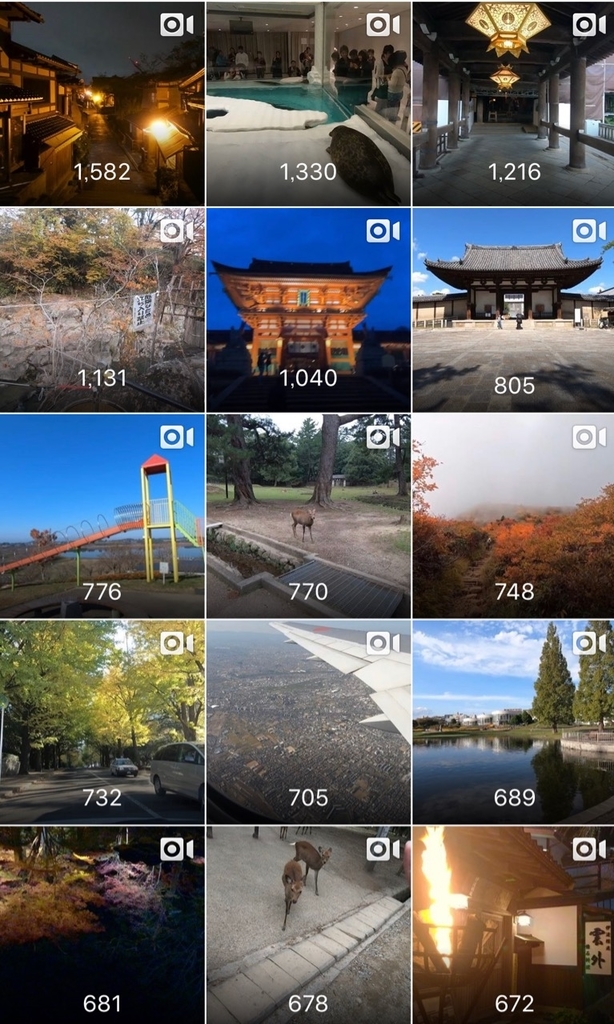Viewport: 614px width, 1024px height.
Task: Open the dark maple leaves video with 681 views
Action: click(x=102, y=925)
